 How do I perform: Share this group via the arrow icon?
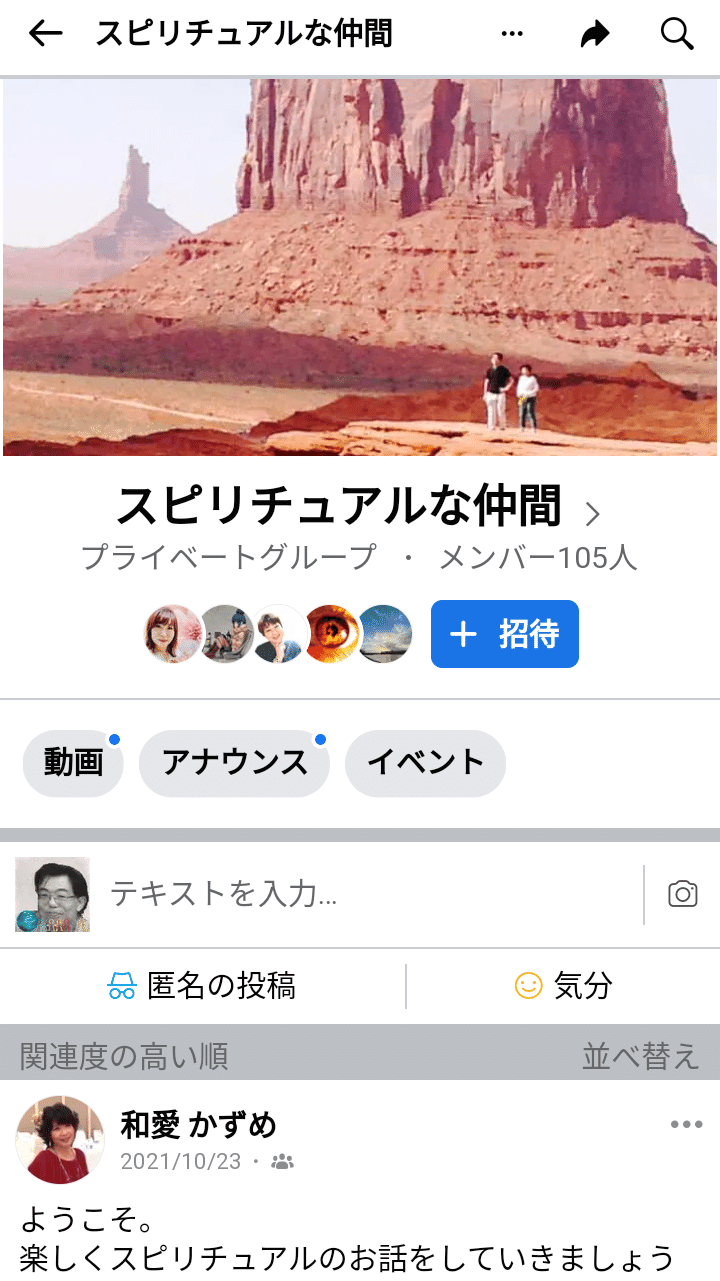595,35
